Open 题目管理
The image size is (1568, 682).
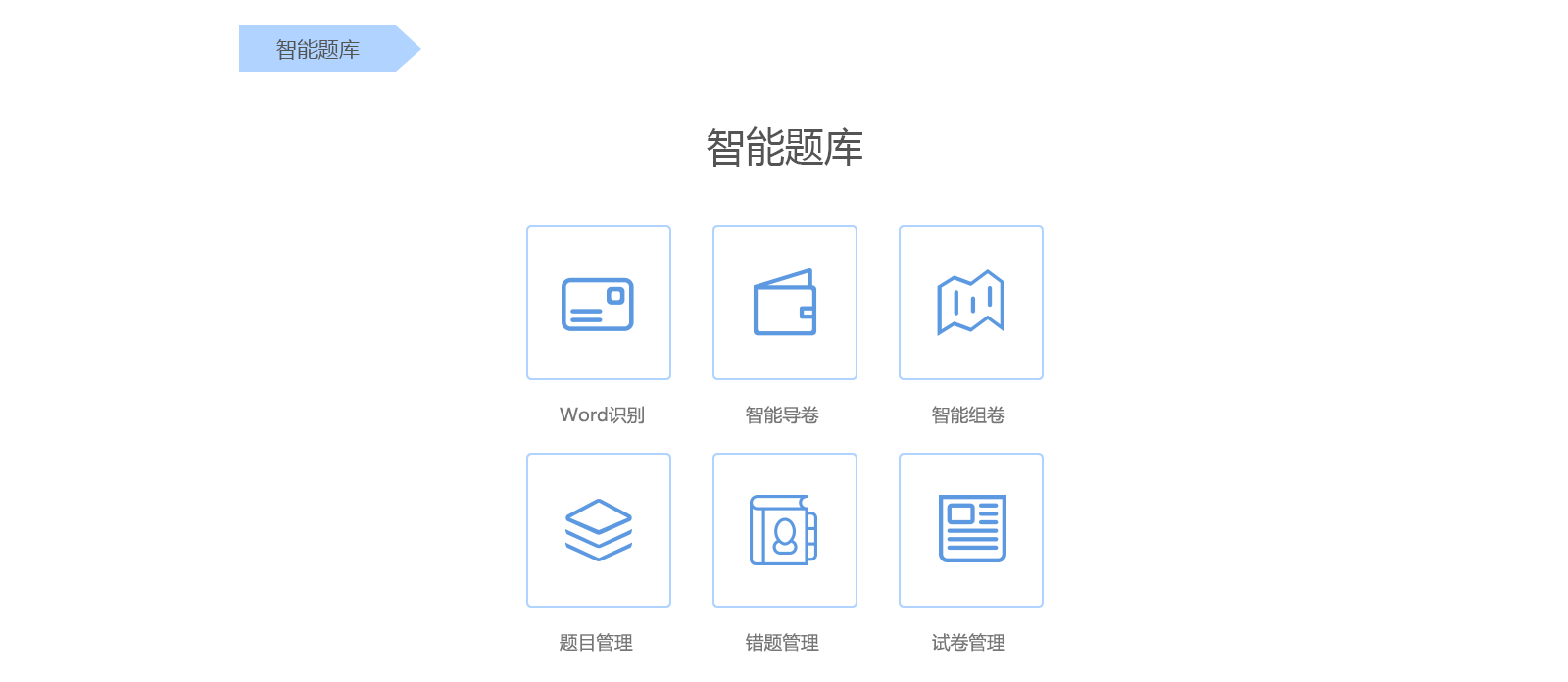(598, 530)
